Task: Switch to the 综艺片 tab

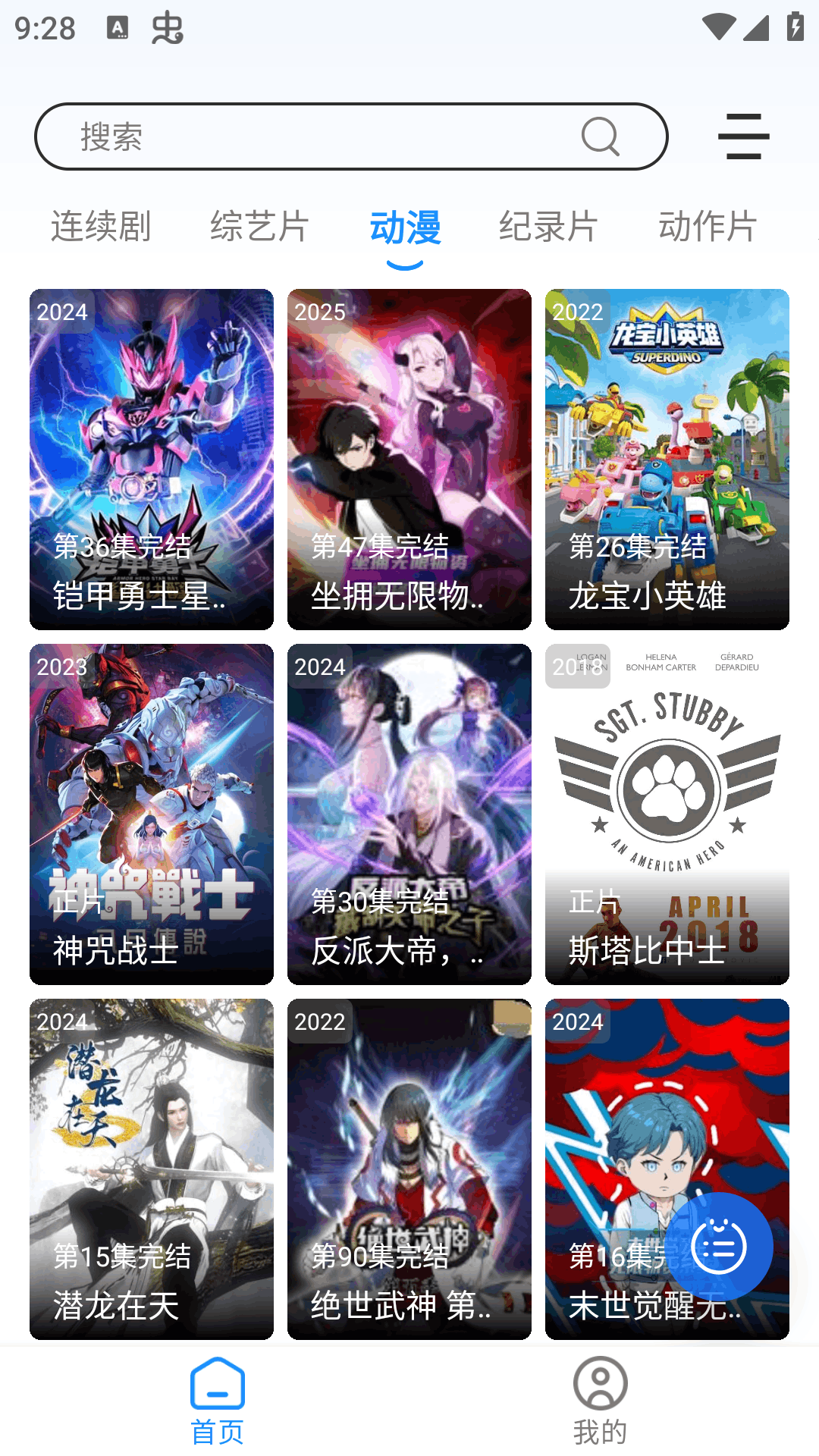Action: [x=260, y=226]
